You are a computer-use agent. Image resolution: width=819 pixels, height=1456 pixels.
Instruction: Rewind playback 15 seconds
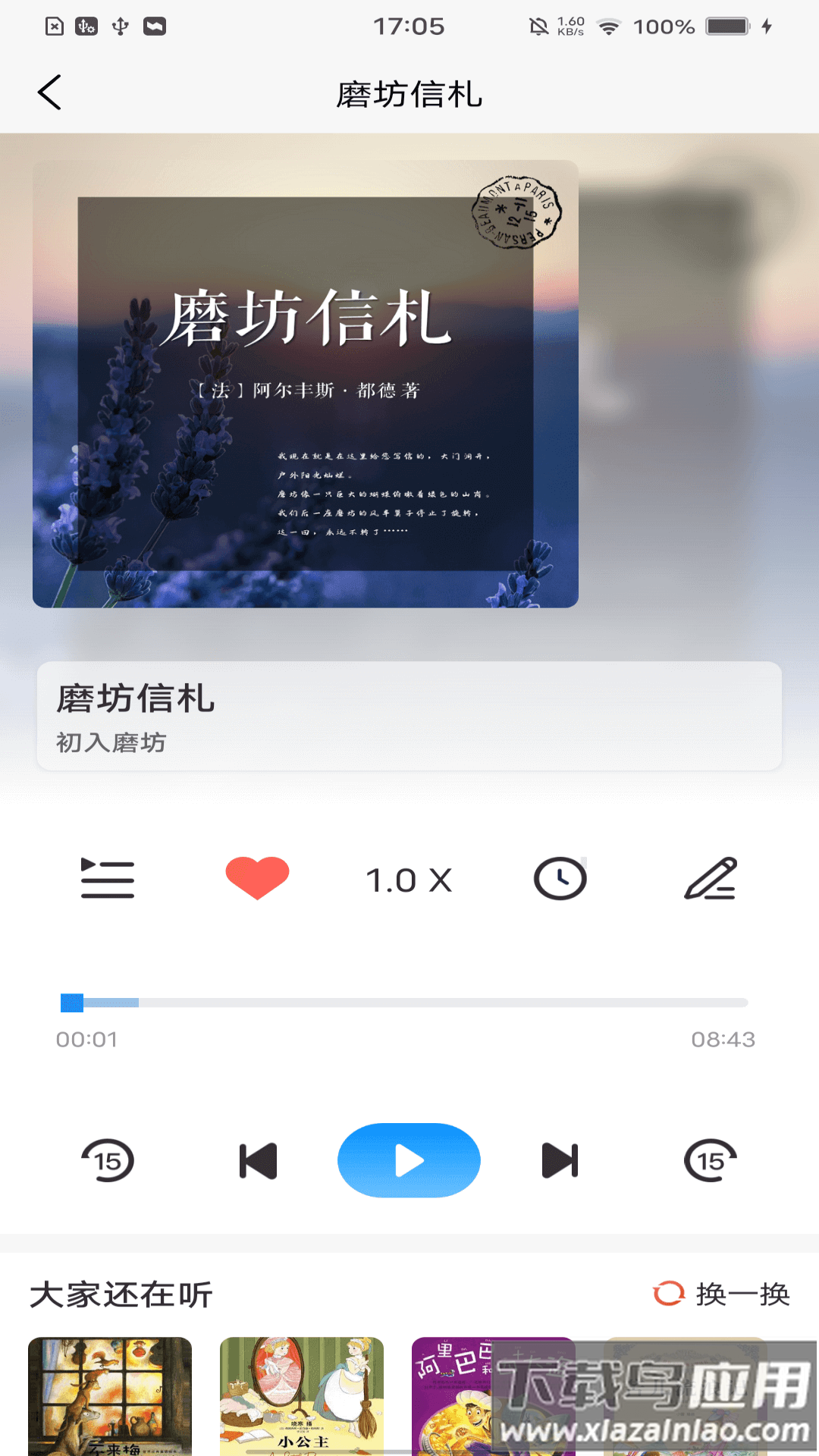pos(109,1160)
